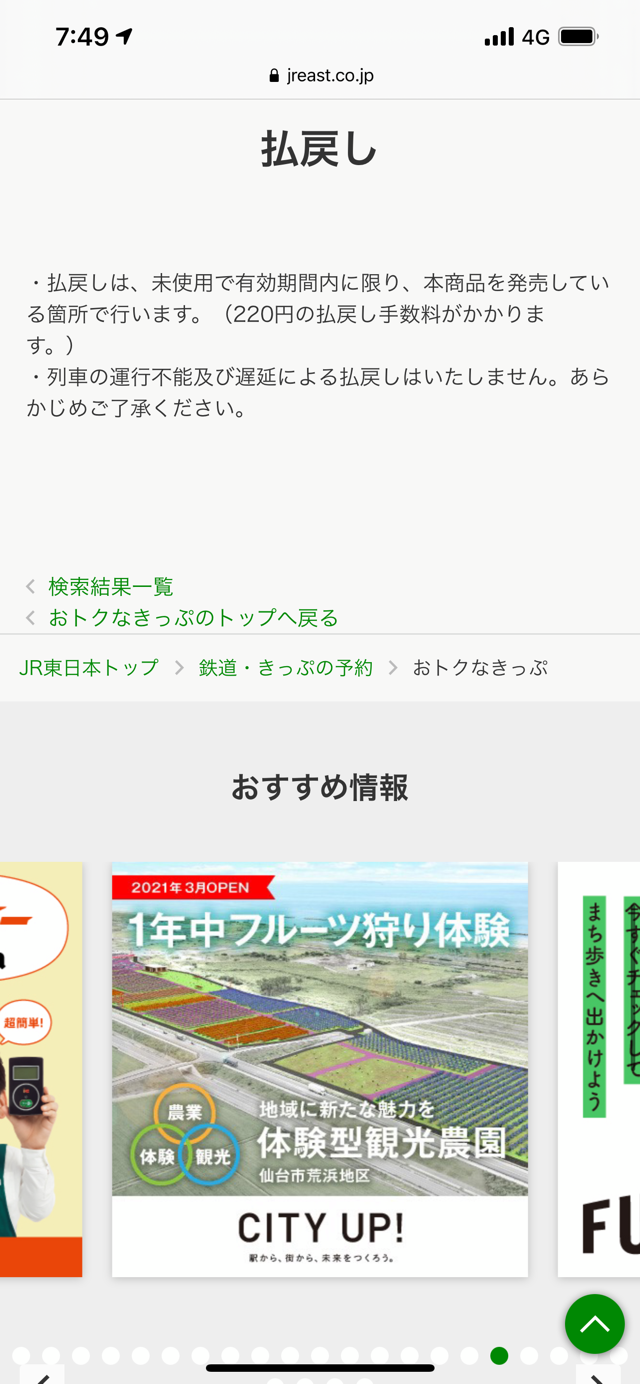Tap the jreast.co.jp address bar
Screen dimensions: 640x1384
click(320, 75)
